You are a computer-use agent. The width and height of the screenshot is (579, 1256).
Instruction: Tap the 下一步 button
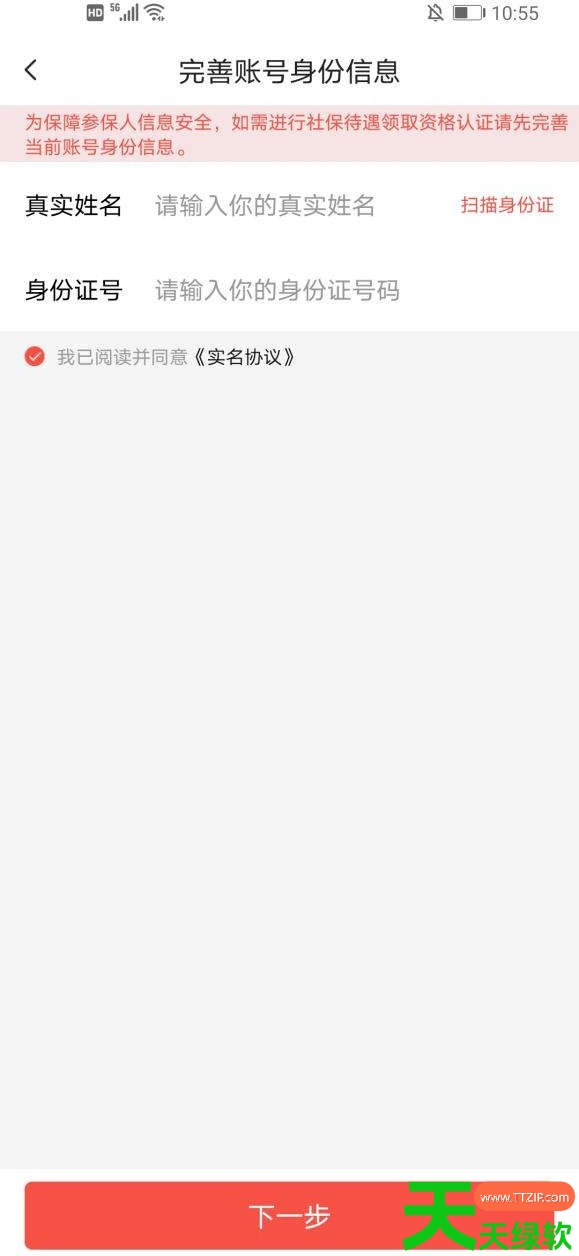tap(289, 1216)
